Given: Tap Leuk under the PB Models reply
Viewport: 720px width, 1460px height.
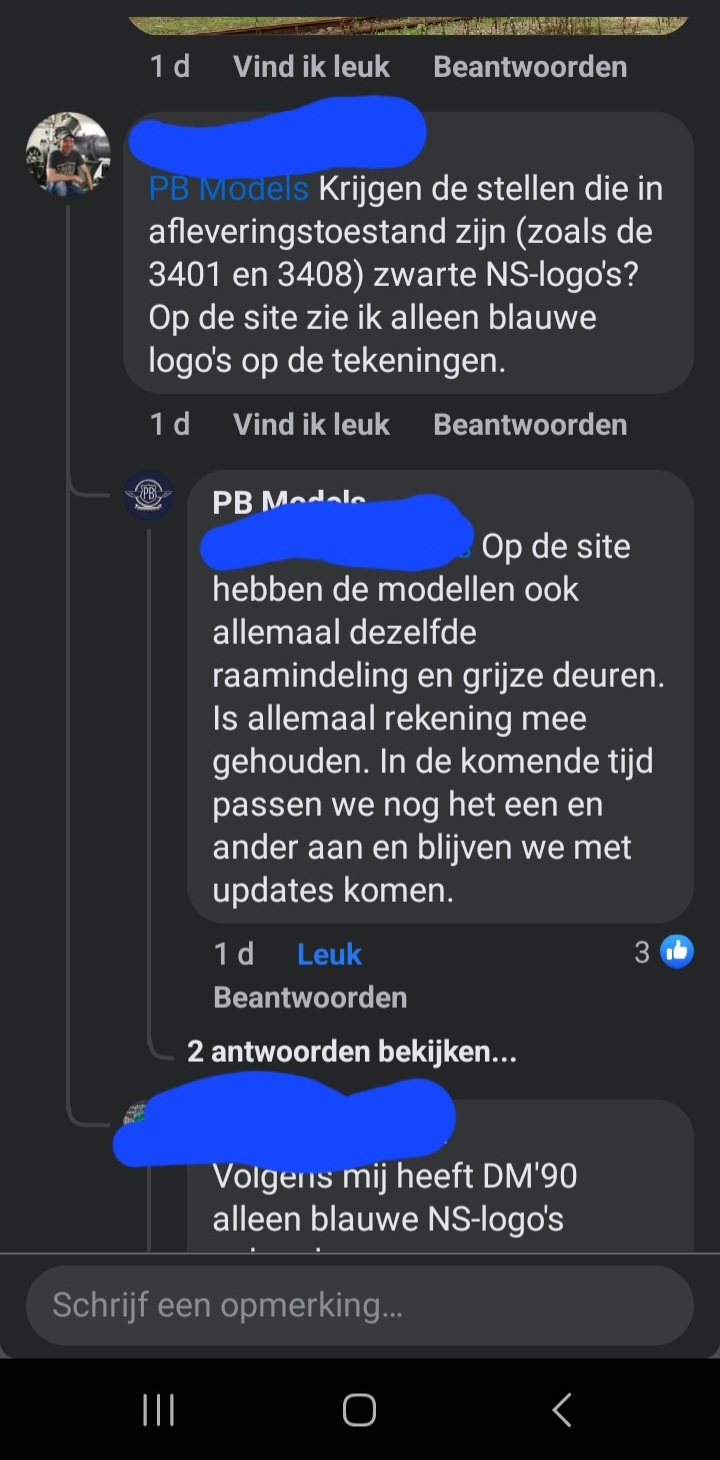Looking at the screenshot, I should click(329, 955).
